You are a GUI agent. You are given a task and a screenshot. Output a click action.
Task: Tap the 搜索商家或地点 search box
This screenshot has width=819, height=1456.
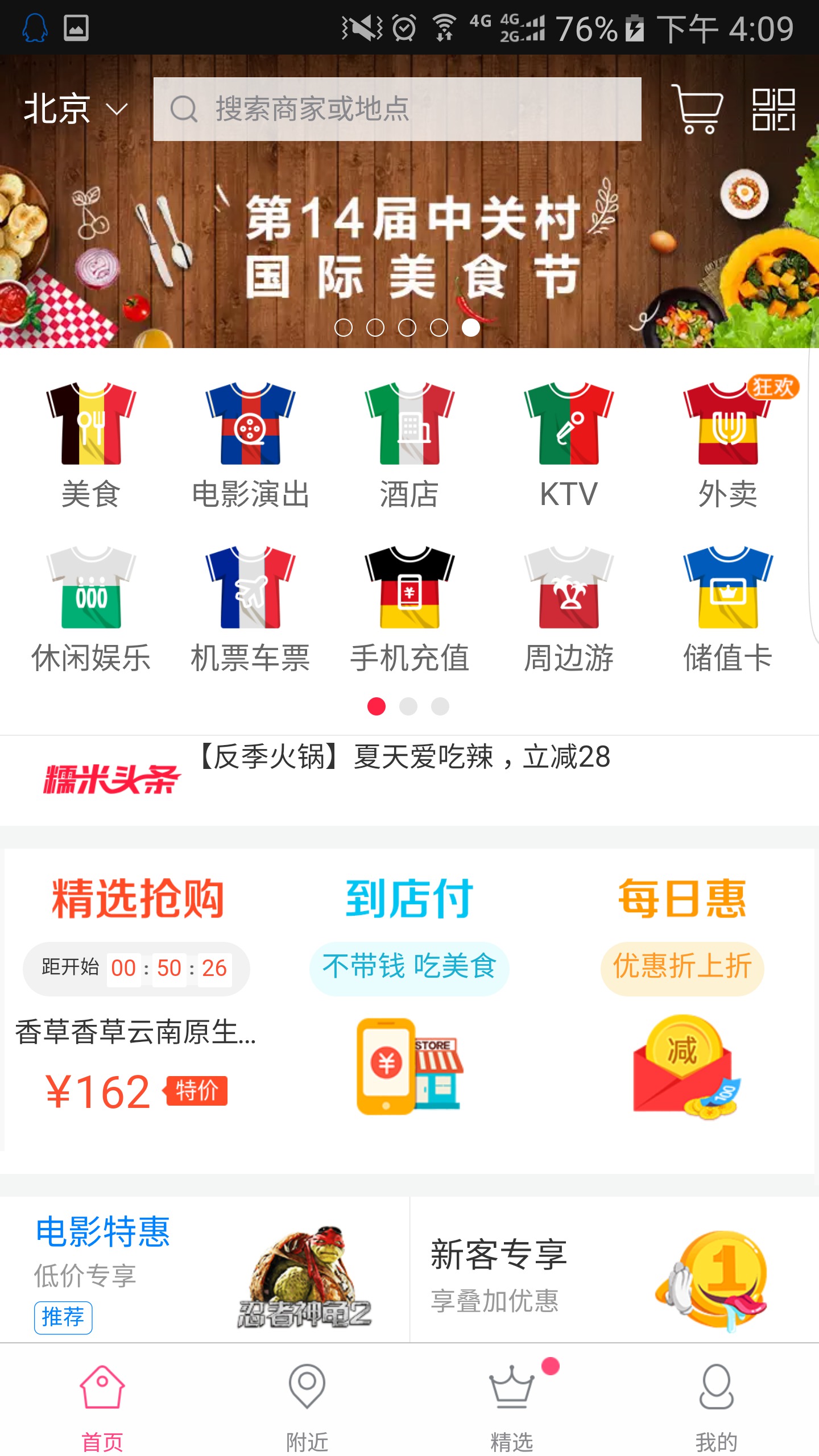point(397,109)
